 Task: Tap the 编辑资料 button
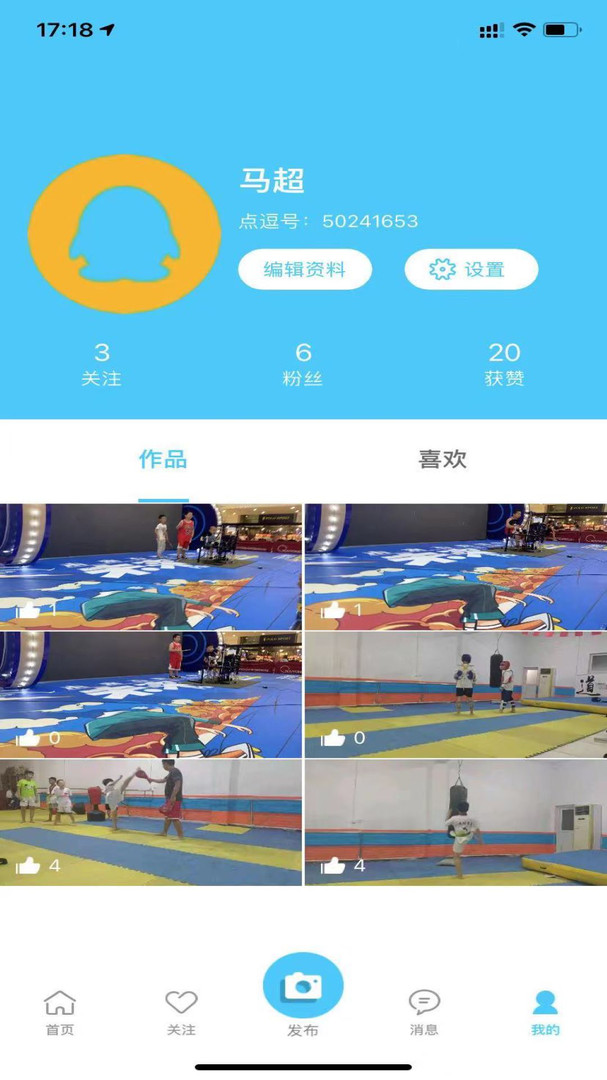pos(305,269)
